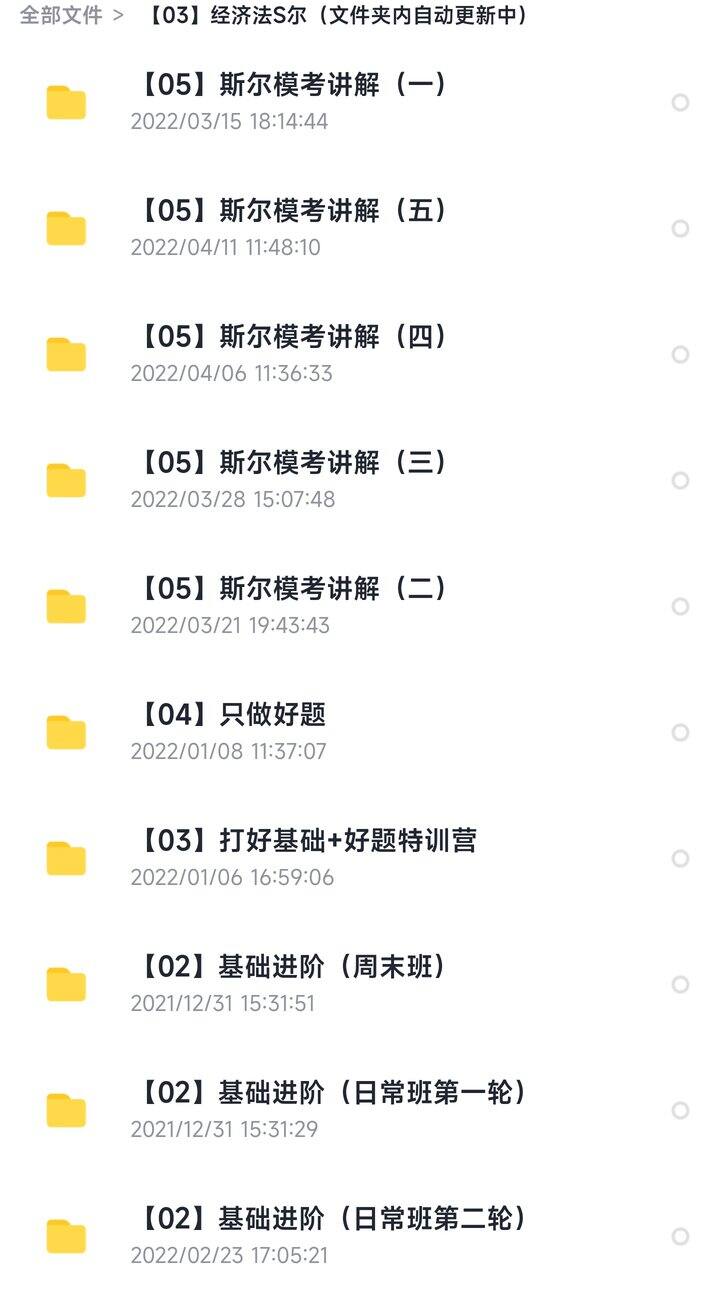The width and height of the screenshot is (720, 1301).
Task: Open folder 斯尔模考讲解（五）
Action: [360, 228]
